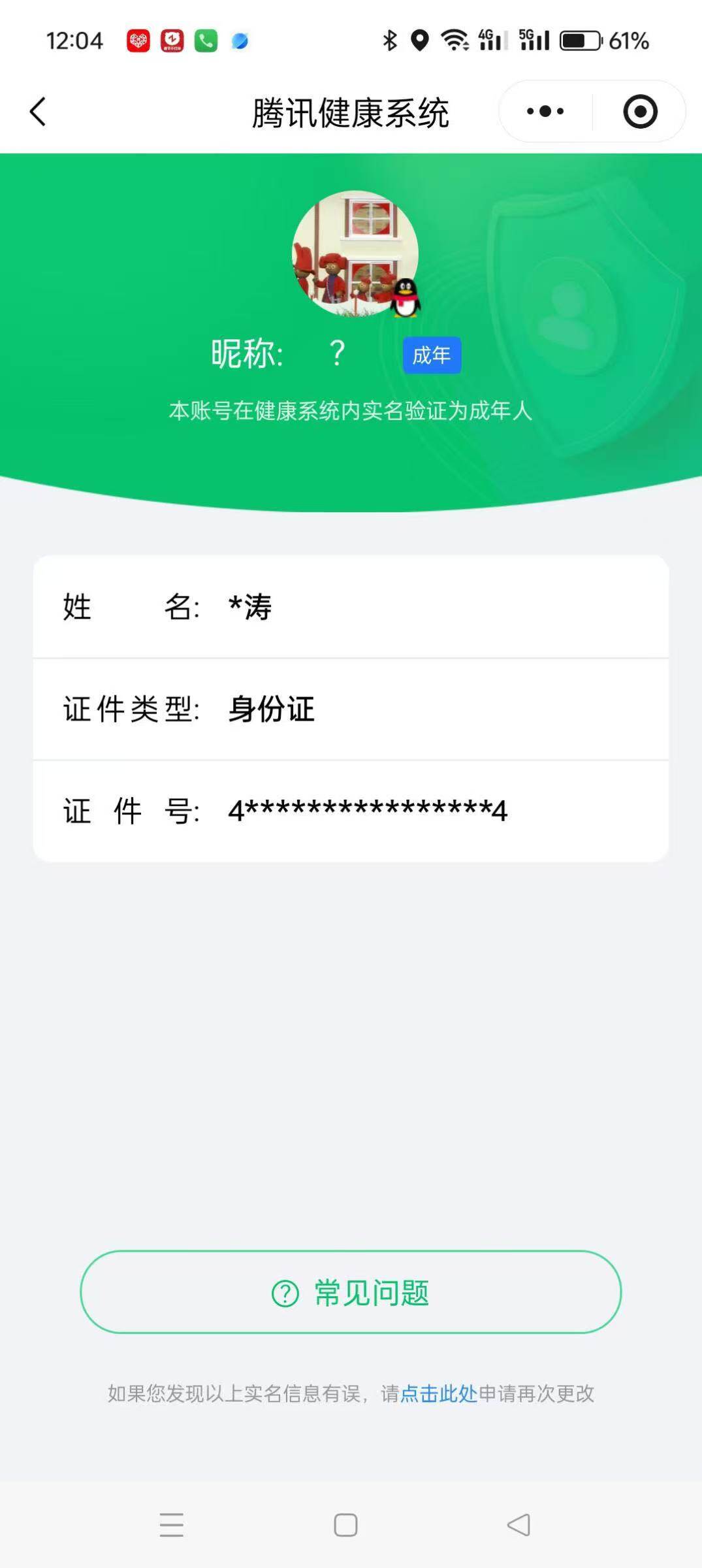This screenshot has width=702, height=1568.
Task: Tap the question mark icon beside 常见问题
Action: (x=285, y=1292)
